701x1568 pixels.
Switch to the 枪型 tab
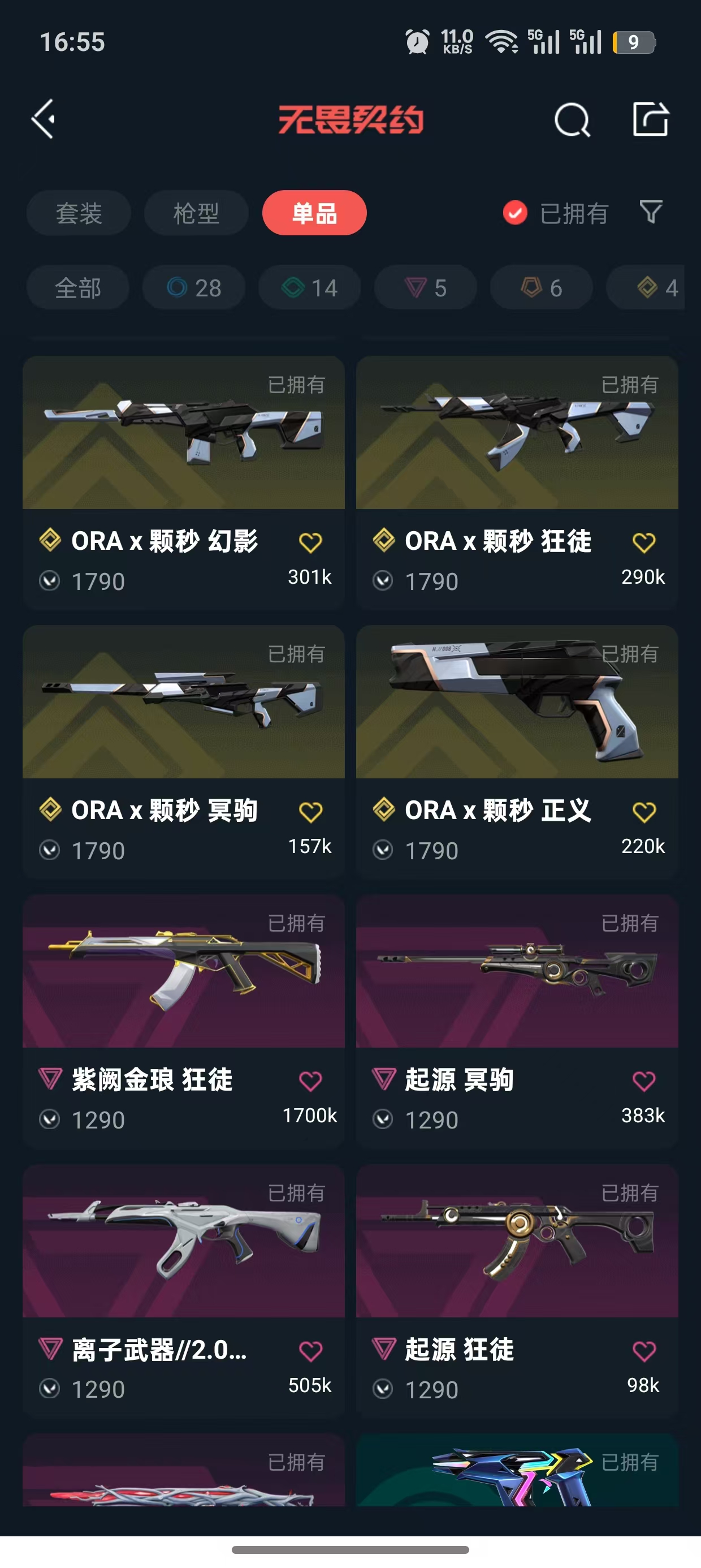[196, 213]
